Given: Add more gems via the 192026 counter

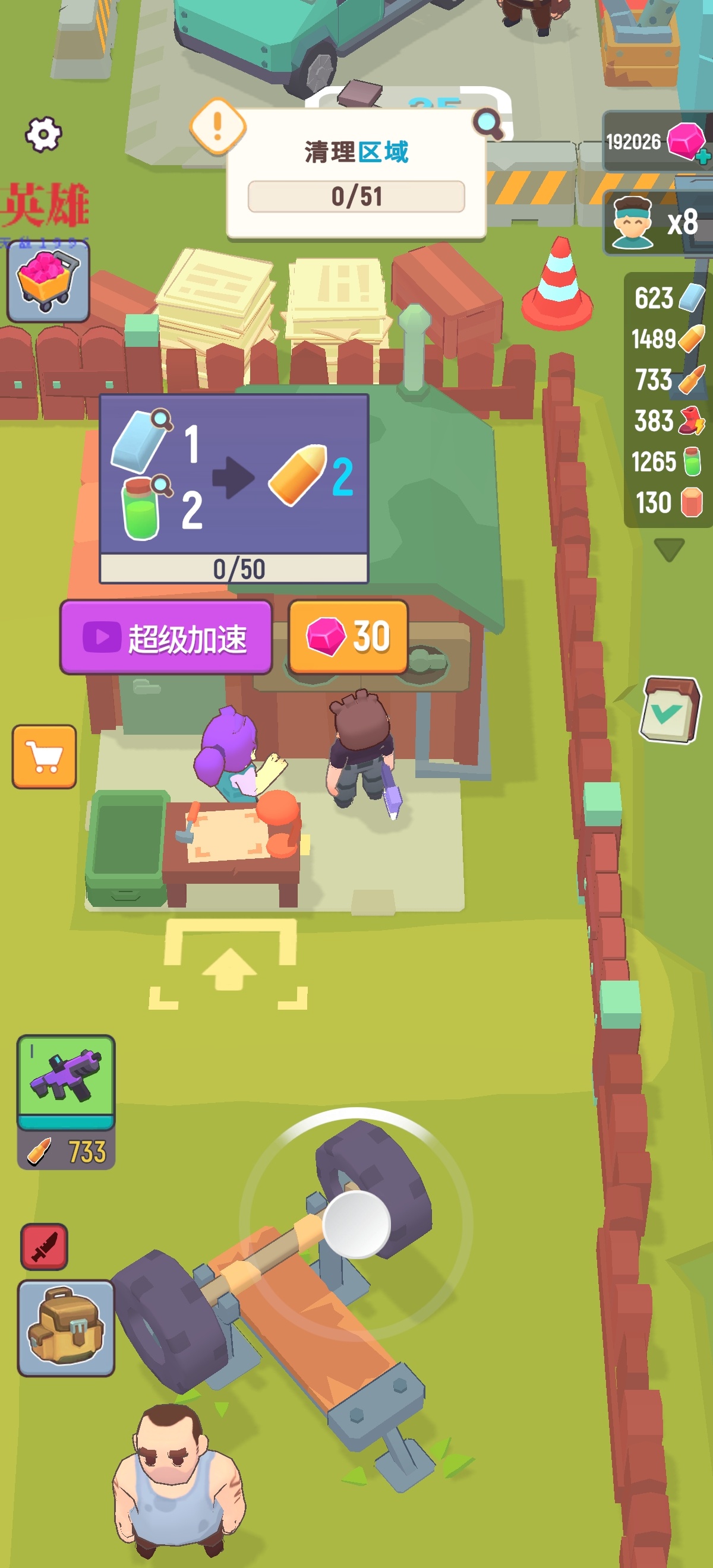Looking at the screenshot, I should (702, 156).
